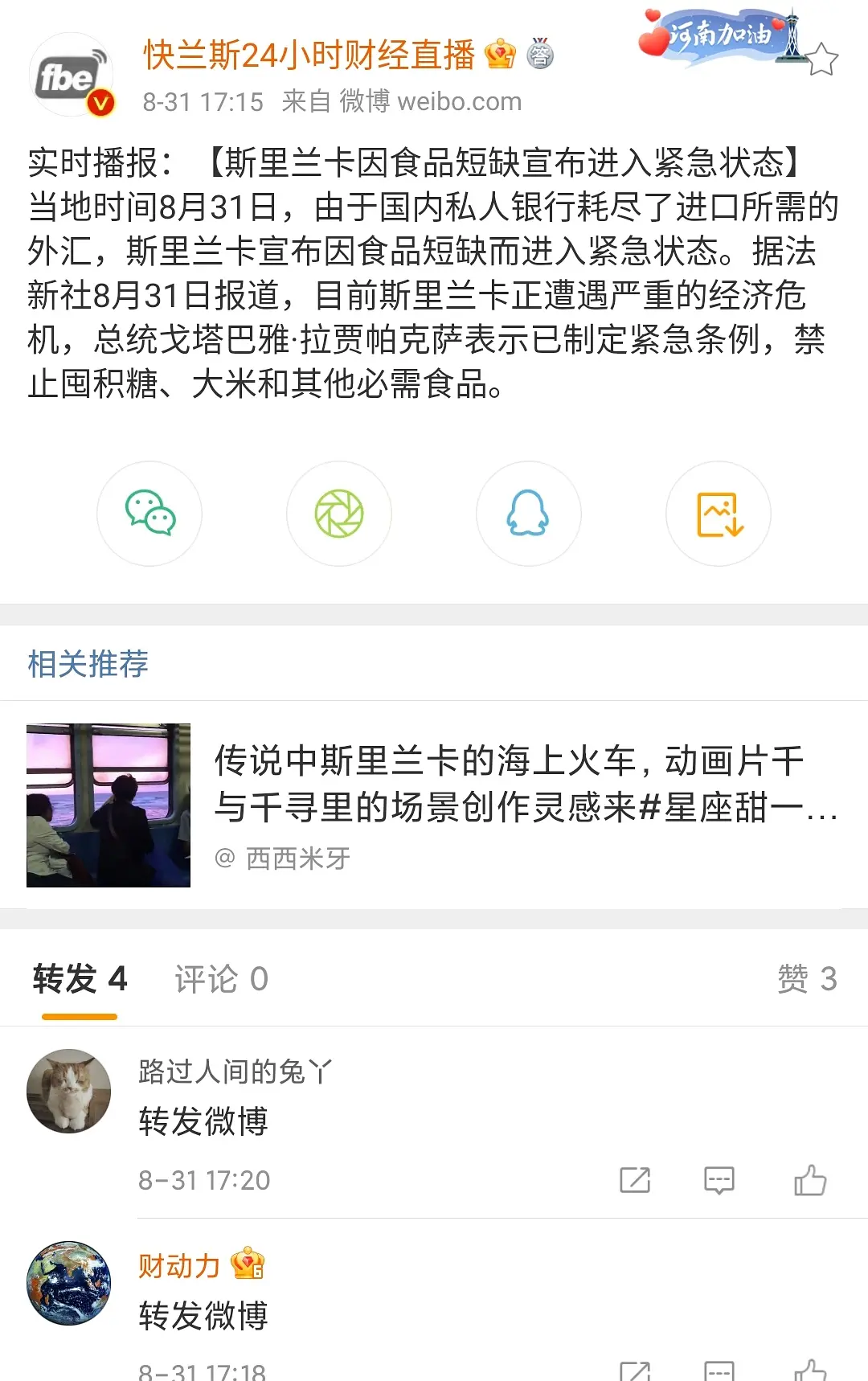Image resolution: width=868 pixels, height=1381 pixels.
Task: Comment on 路过人间的兔丫's repost
Action: coord(719,1180)
